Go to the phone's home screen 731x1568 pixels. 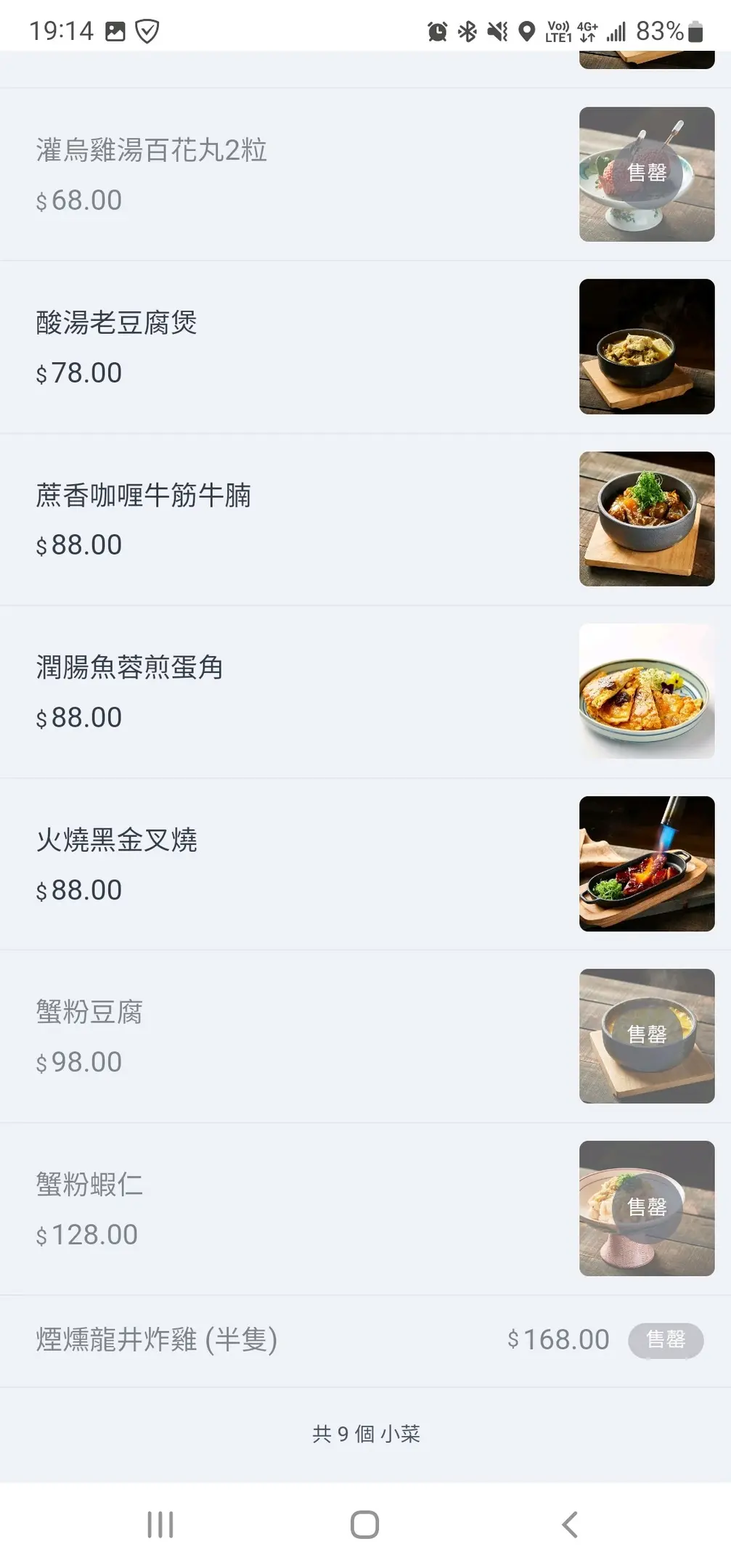coord(364,1524)
